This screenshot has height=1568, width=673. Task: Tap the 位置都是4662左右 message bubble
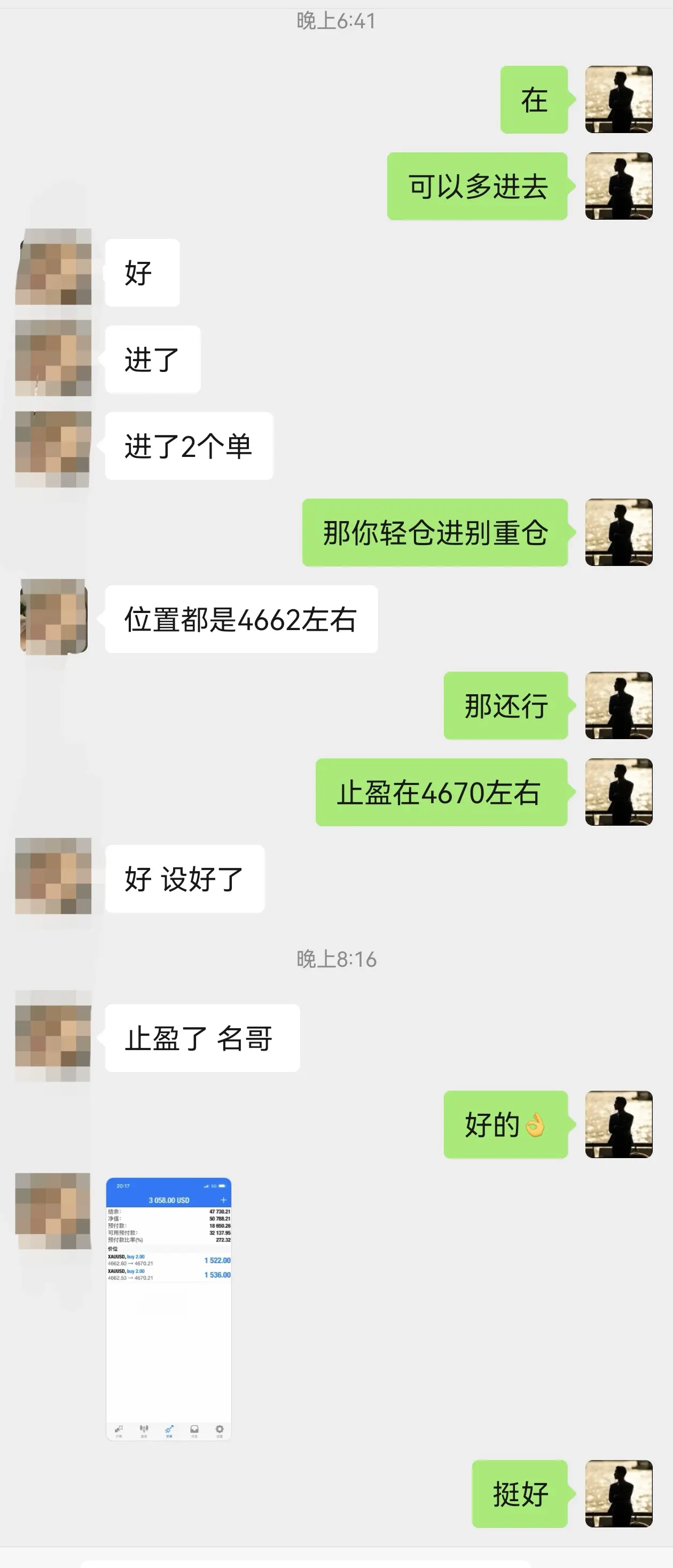(x=240, y=619)
